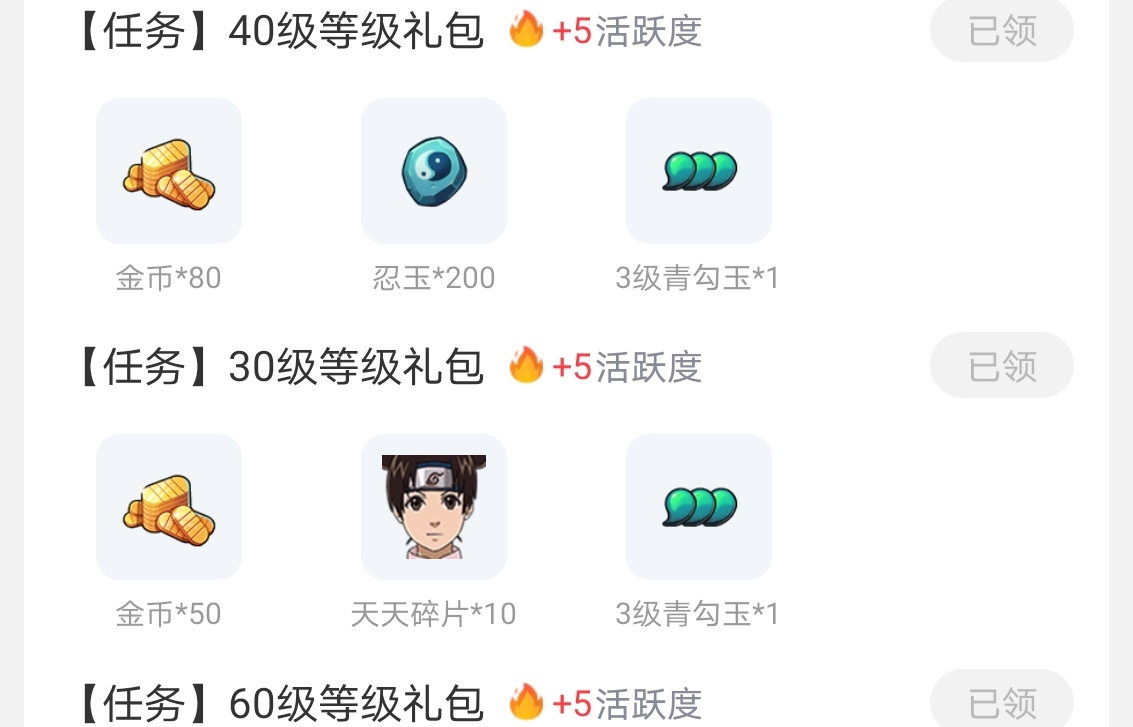The height and width of the screenshot is (727, 1133).
Task: View 忍玉*200 reward item
Action: (x=434, y=171)
